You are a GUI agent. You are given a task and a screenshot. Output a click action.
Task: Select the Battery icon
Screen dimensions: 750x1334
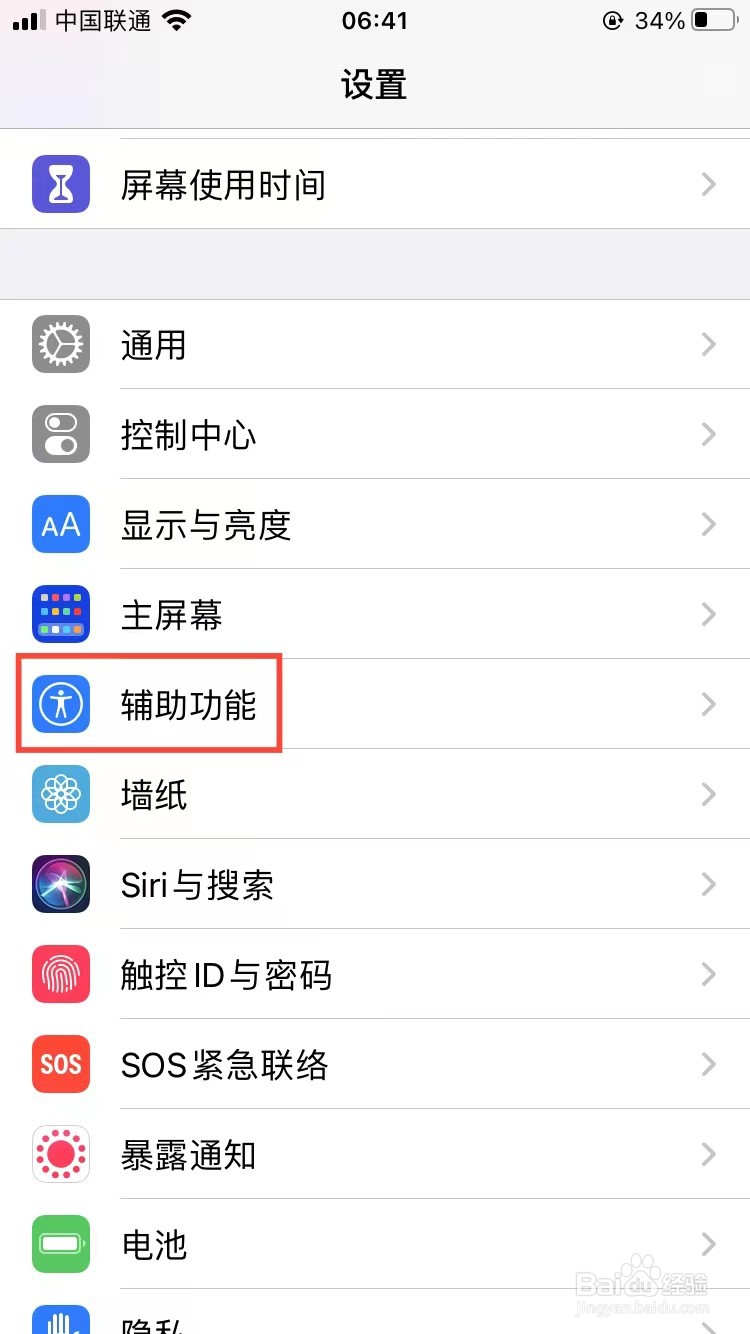pos(61,1244)
